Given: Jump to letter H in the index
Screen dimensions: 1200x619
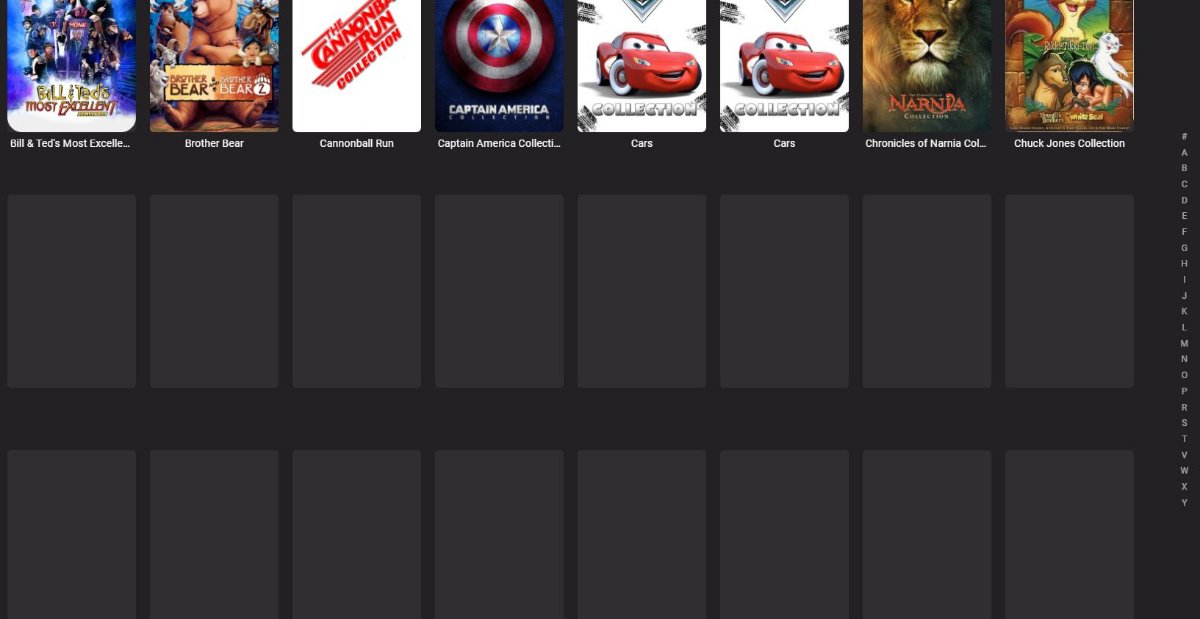Looking at the screenshot, I should [x=1184, y=263].
